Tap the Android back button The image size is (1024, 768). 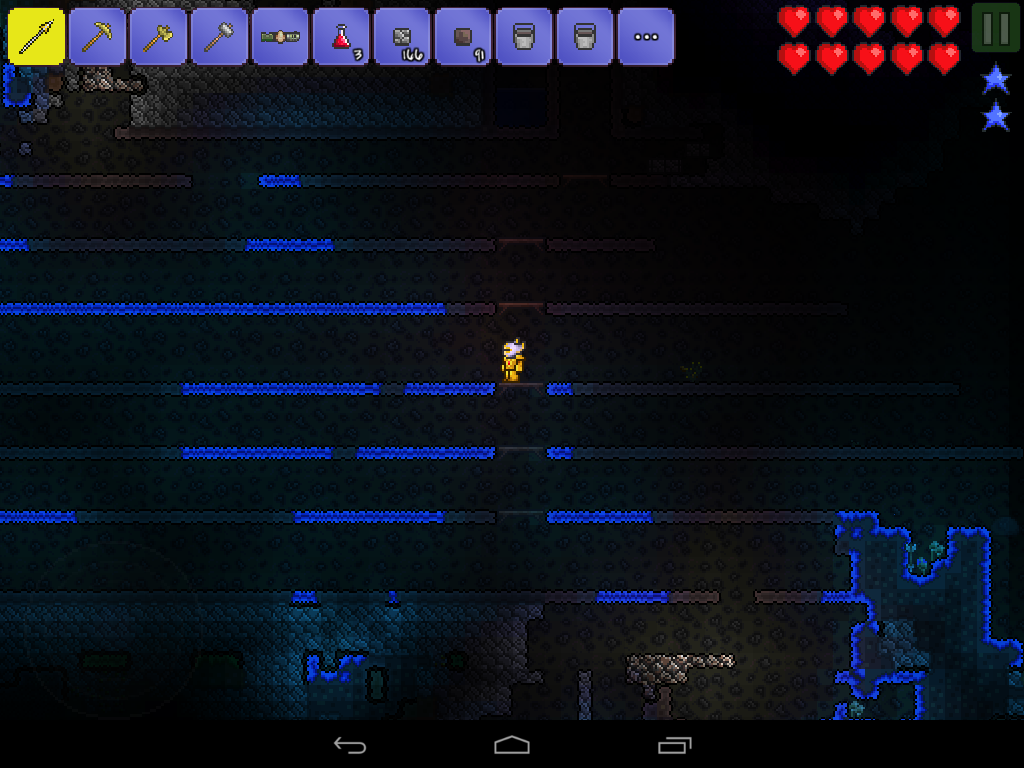(x=349, y=745)
